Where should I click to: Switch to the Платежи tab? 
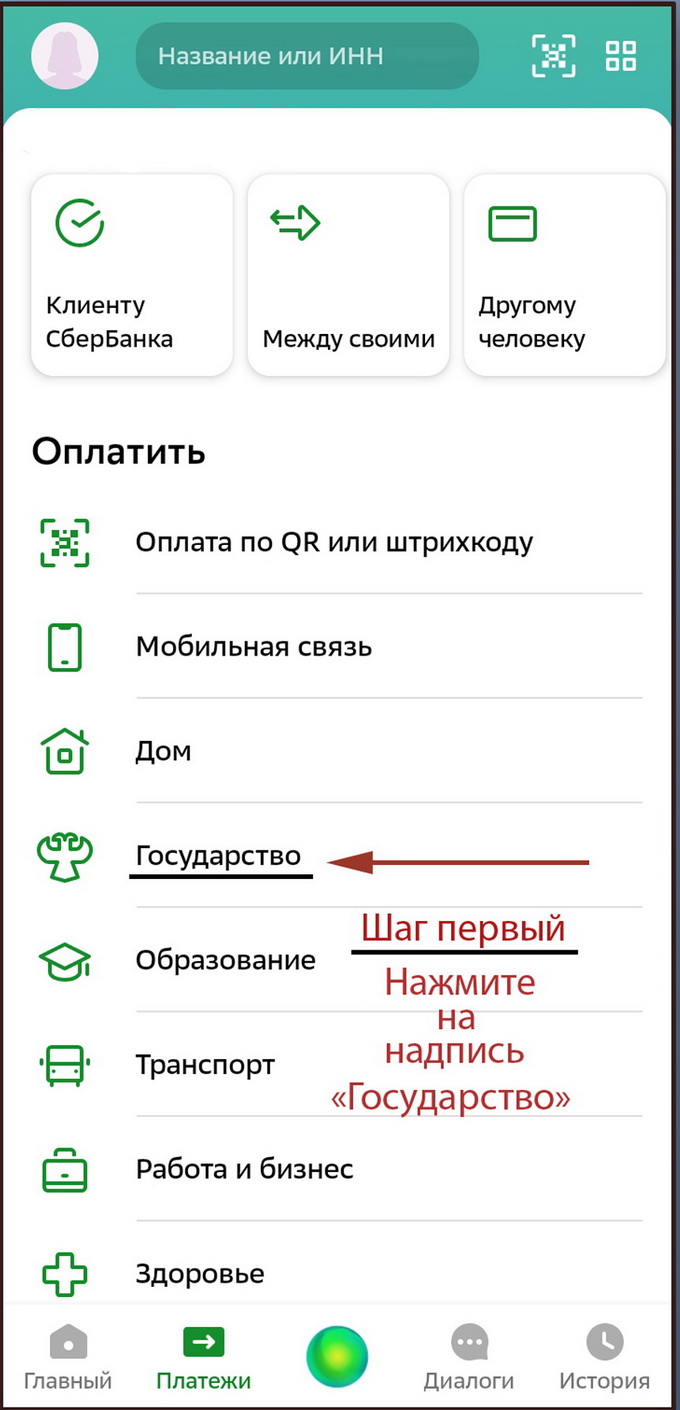[203, 1358]
